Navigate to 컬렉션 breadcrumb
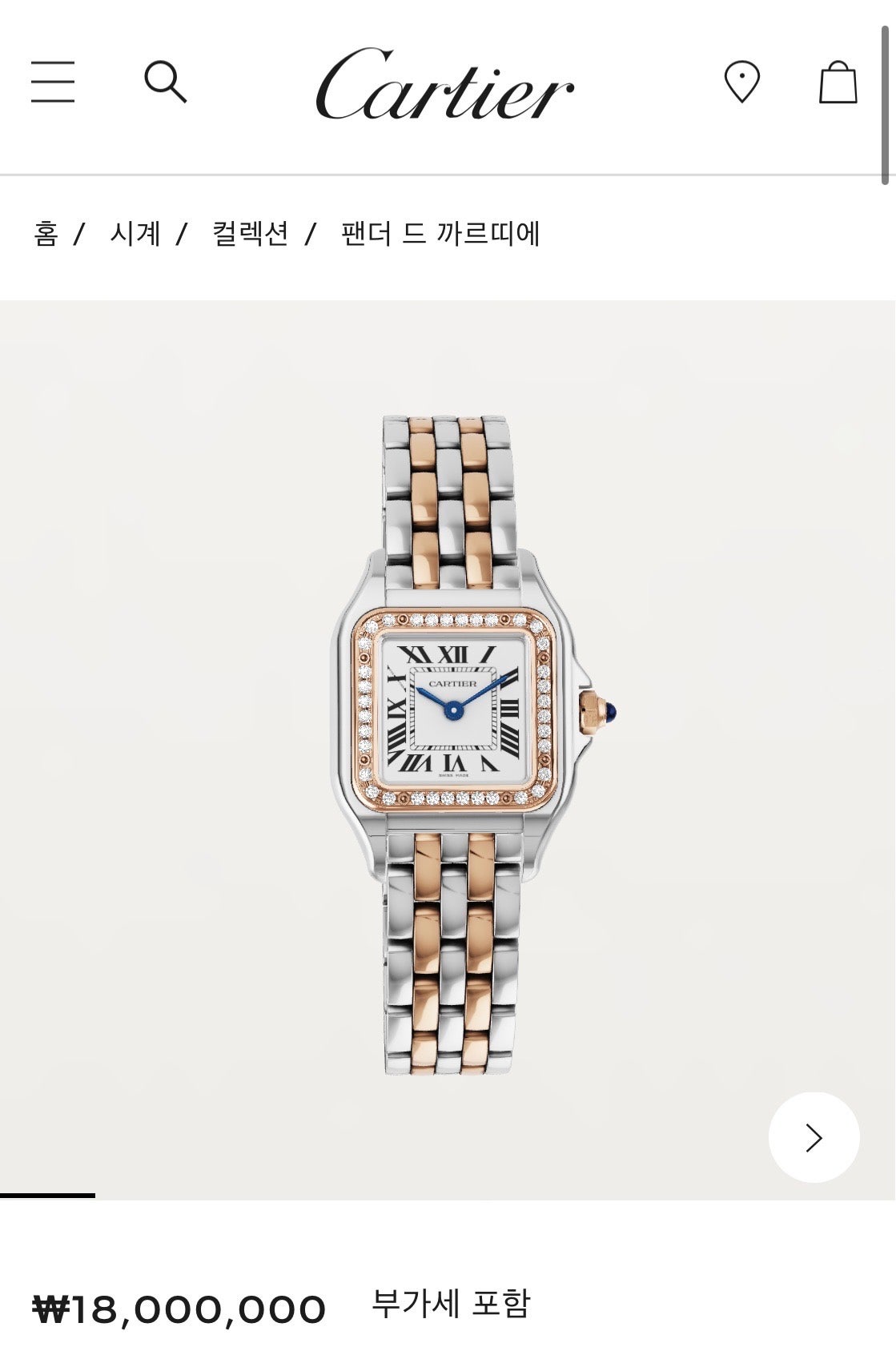896x1351 pixels. coord(250,234)
